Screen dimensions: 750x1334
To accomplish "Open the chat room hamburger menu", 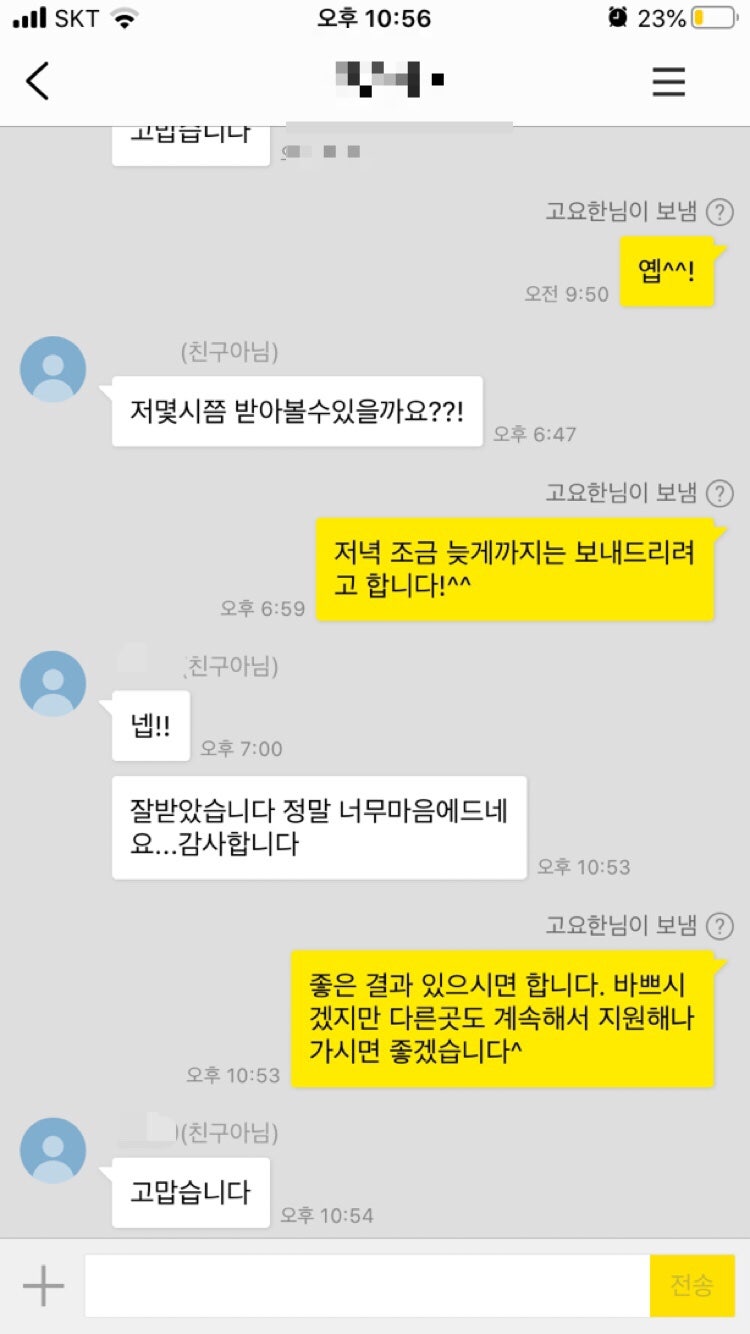I will [x=669, y=81].
